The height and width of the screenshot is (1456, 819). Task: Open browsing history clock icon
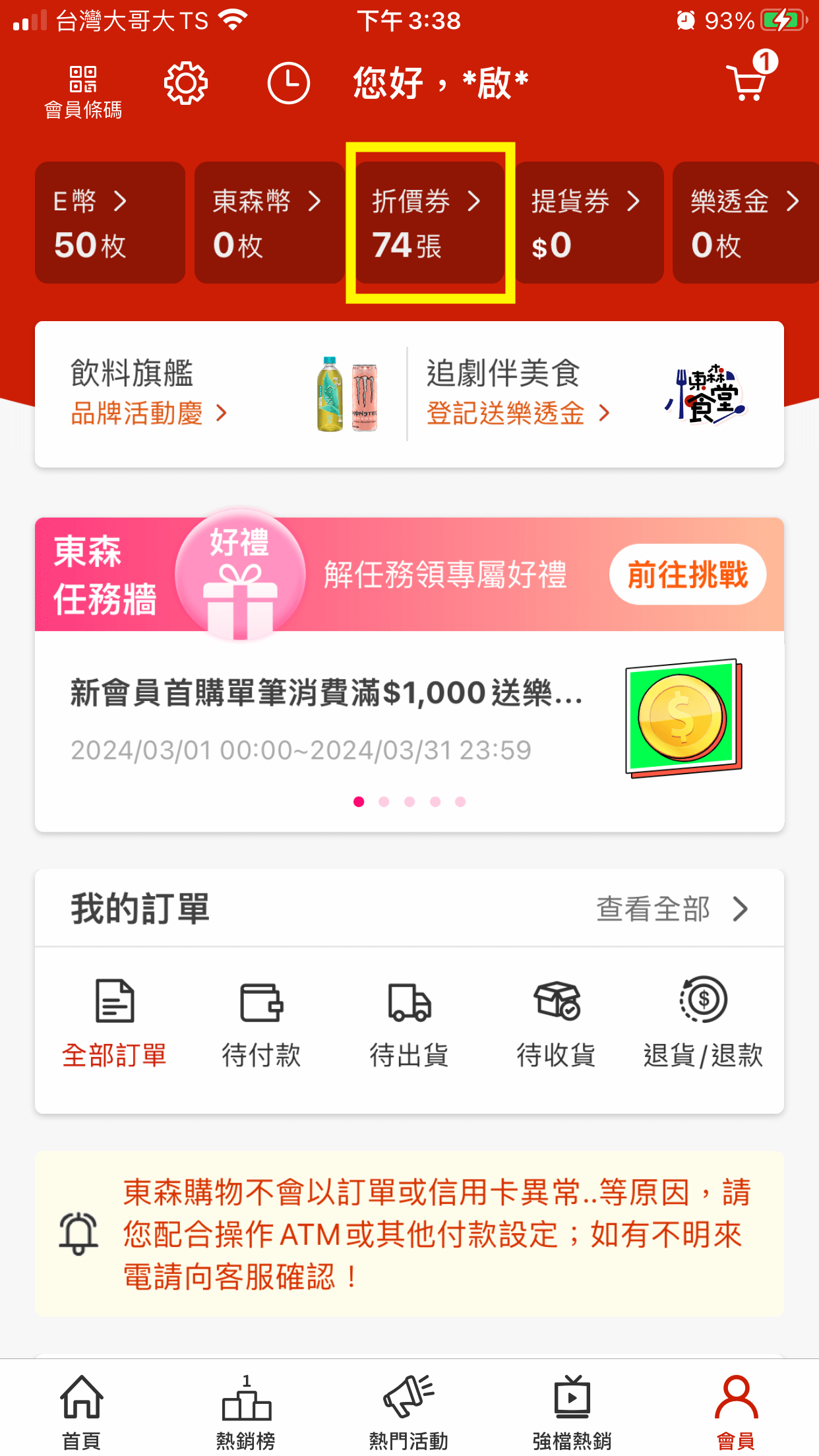tap(288, 83)
